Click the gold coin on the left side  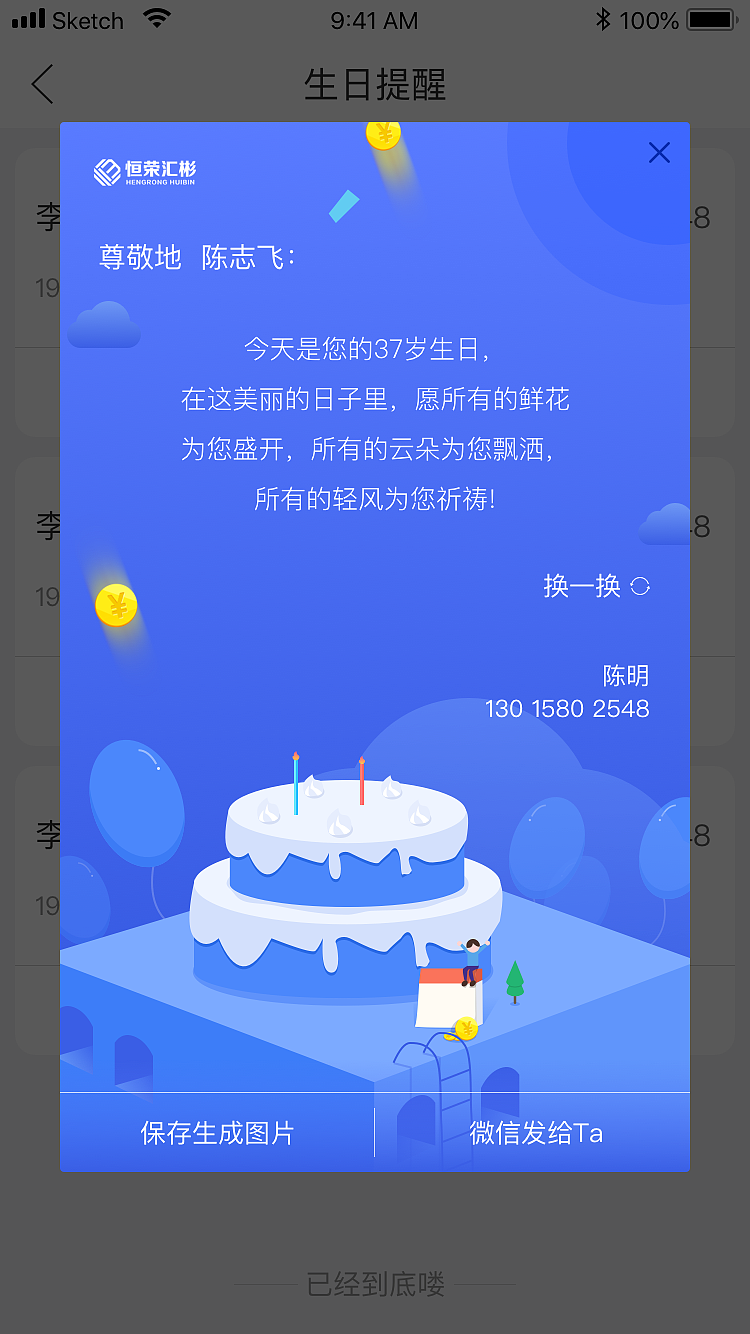(x=117, y=605)
